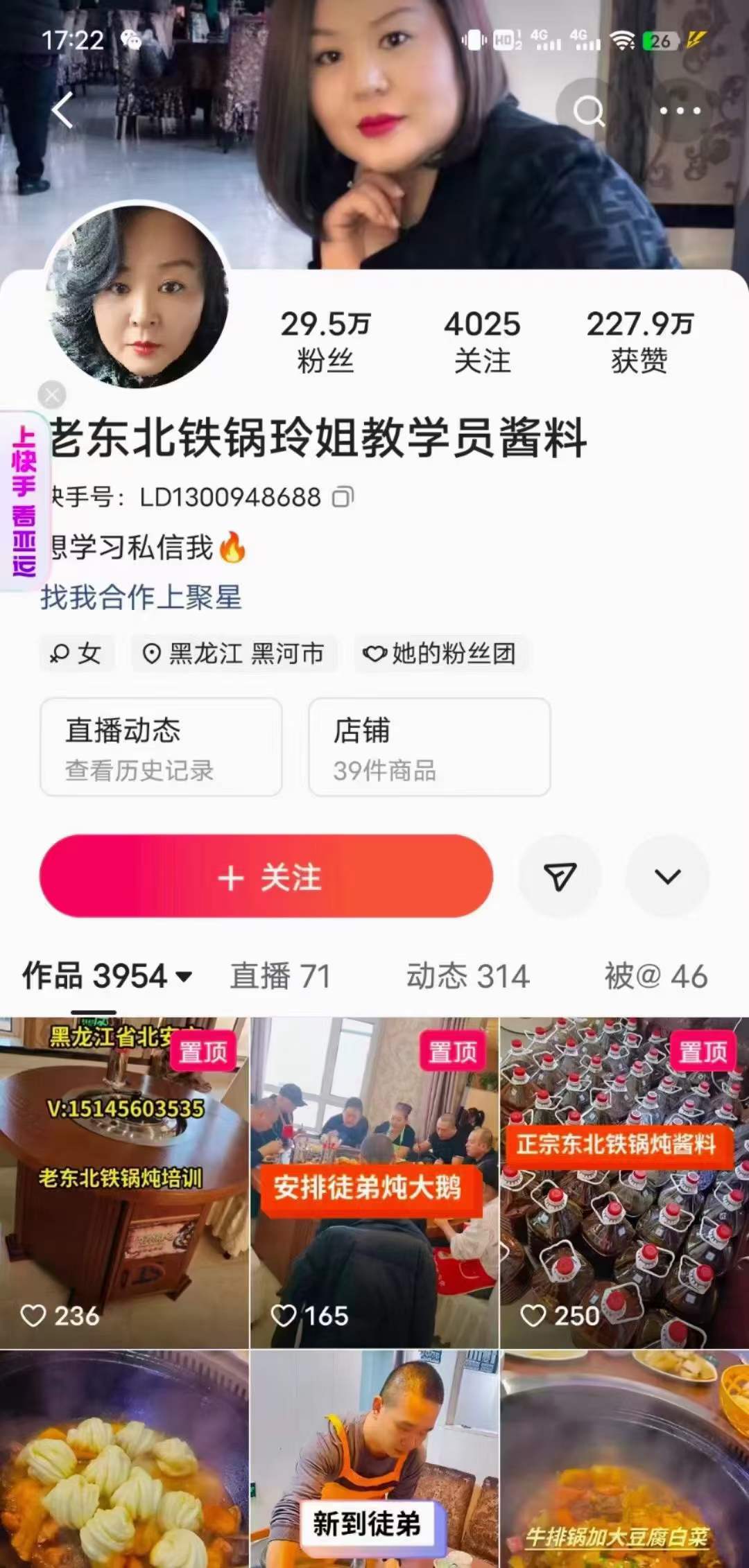Copy the Kuaishou ID with the copy icon
Screen dimensions: 749x1568
point(343,496)
